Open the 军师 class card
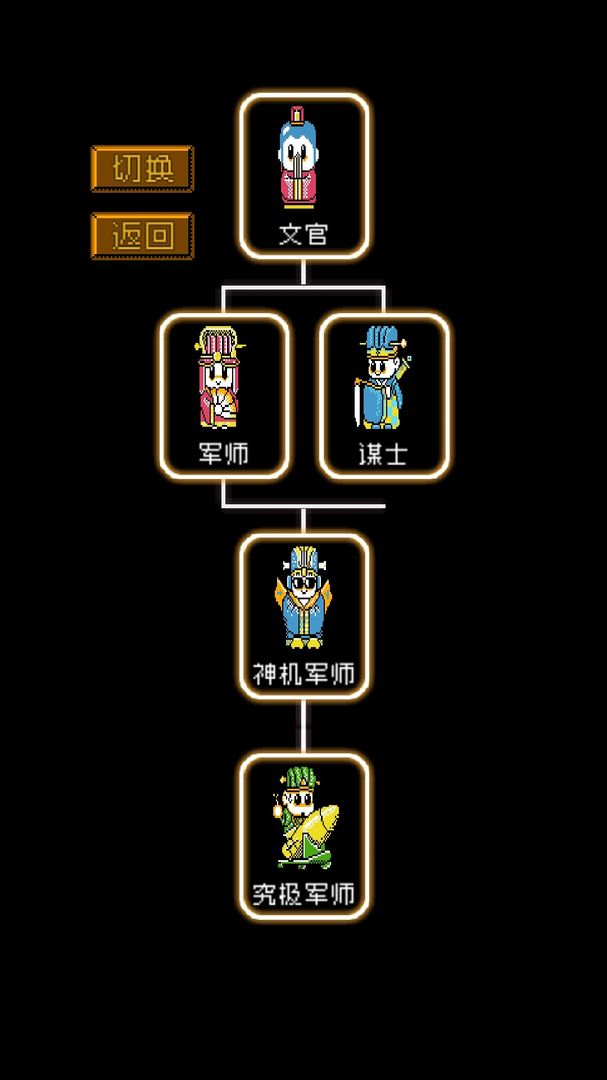 (x=224, y=396)
